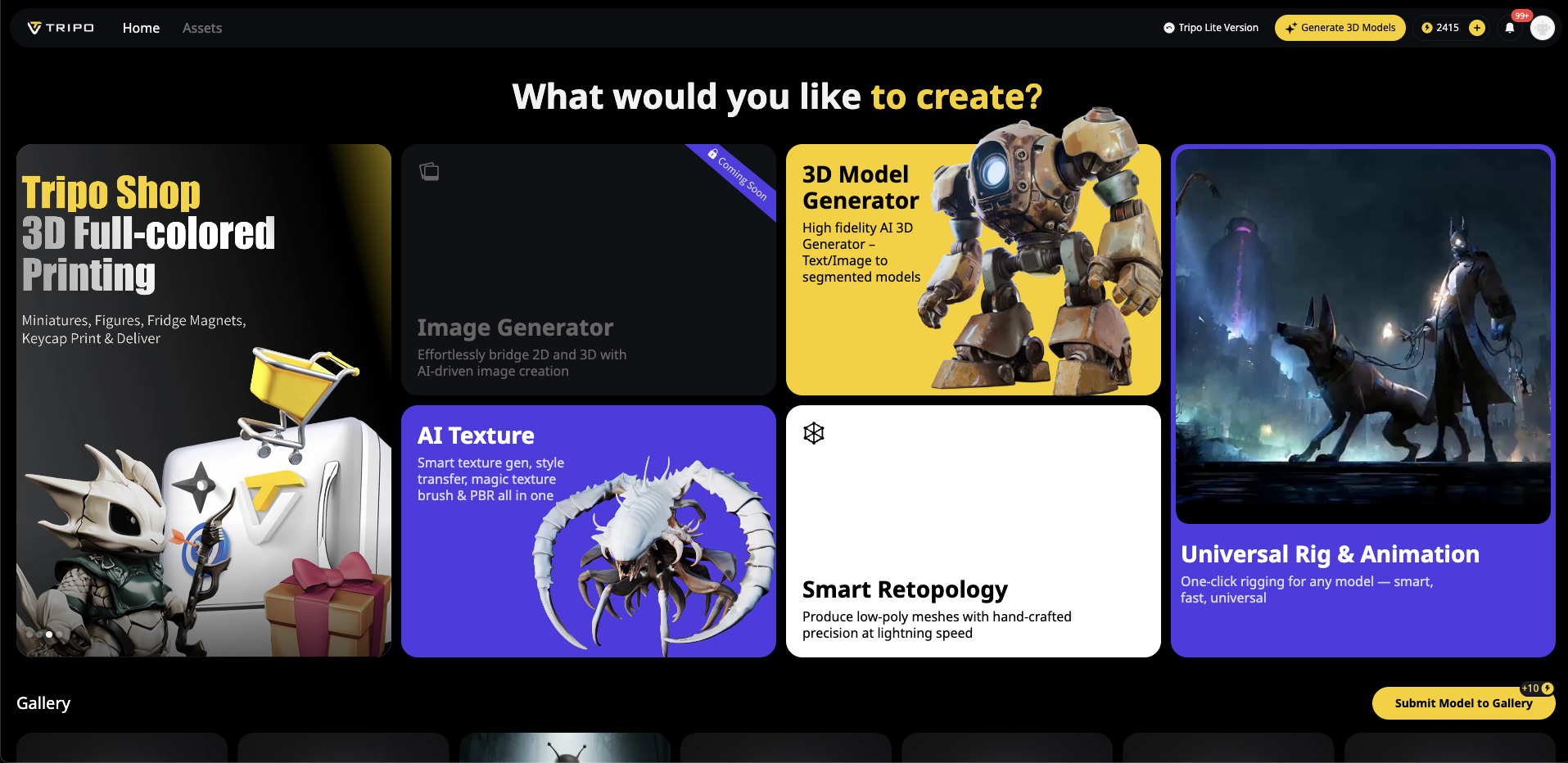Screen dimensions: 1568x763
Task: Open the Tripo logo homepage link
Action: (x=61, y=28)
